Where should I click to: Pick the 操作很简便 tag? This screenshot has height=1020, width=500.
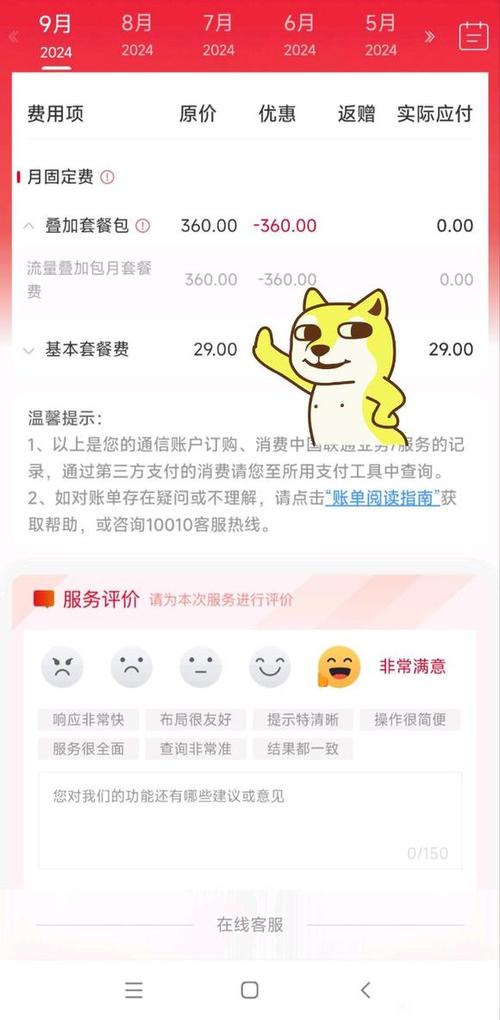point(410,719)
